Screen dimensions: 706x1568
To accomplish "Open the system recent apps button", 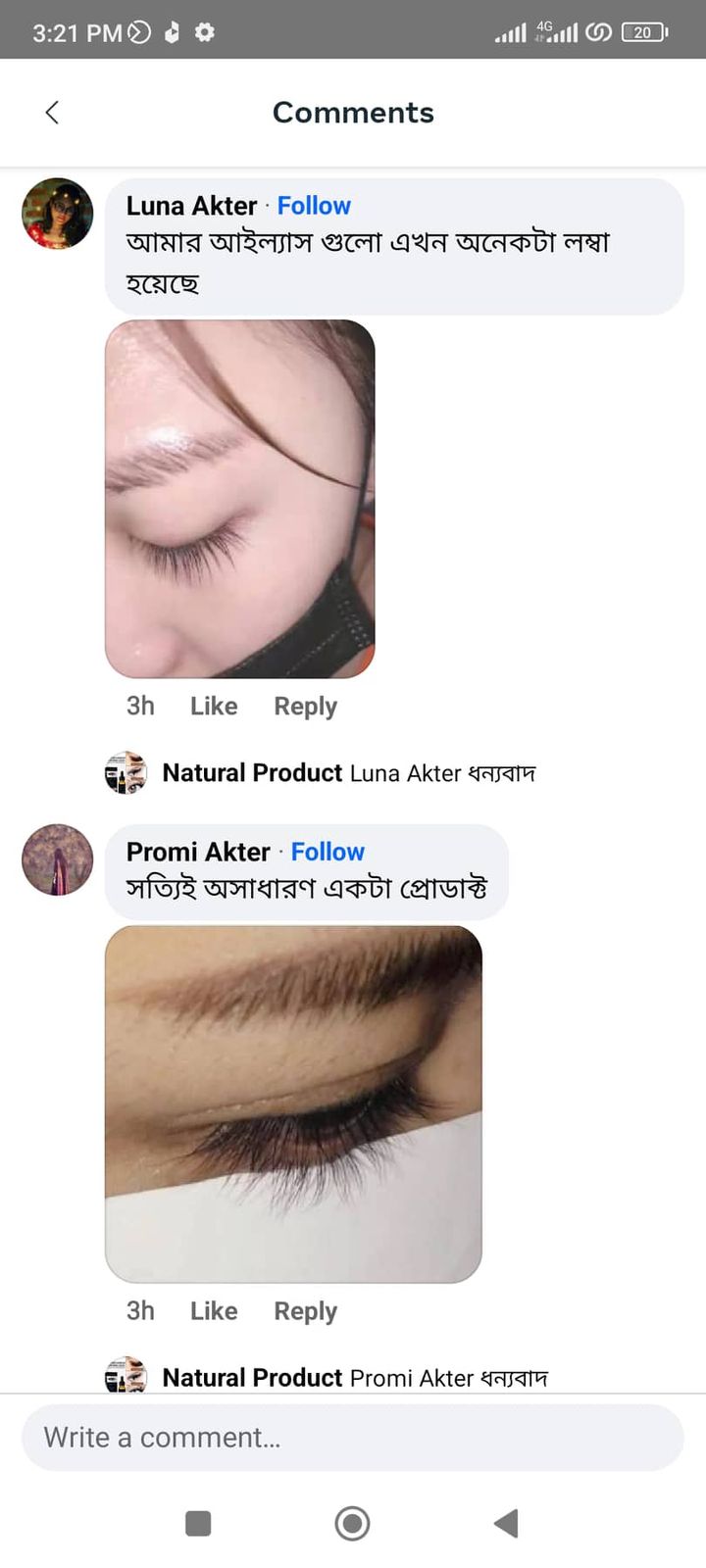I will tap(198, 1523).
